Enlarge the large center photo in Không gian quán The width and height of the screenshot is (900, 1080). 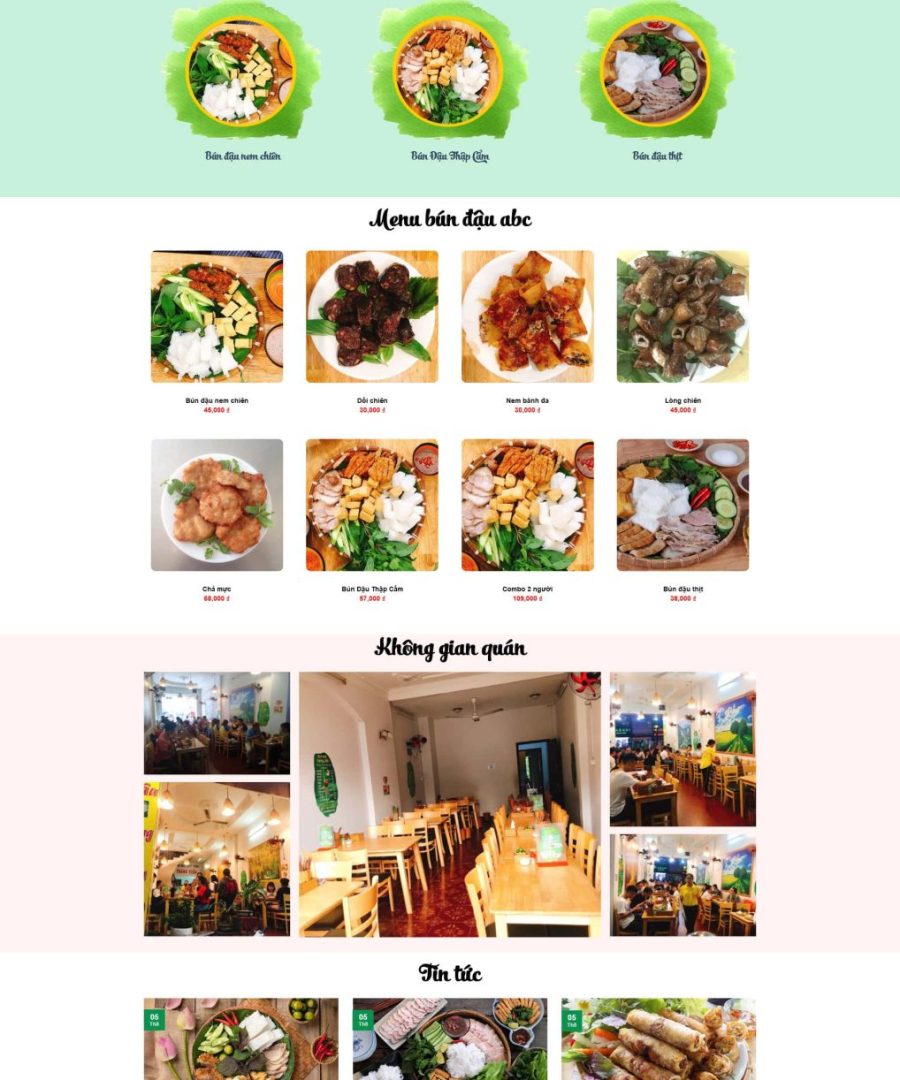point(450,804)
